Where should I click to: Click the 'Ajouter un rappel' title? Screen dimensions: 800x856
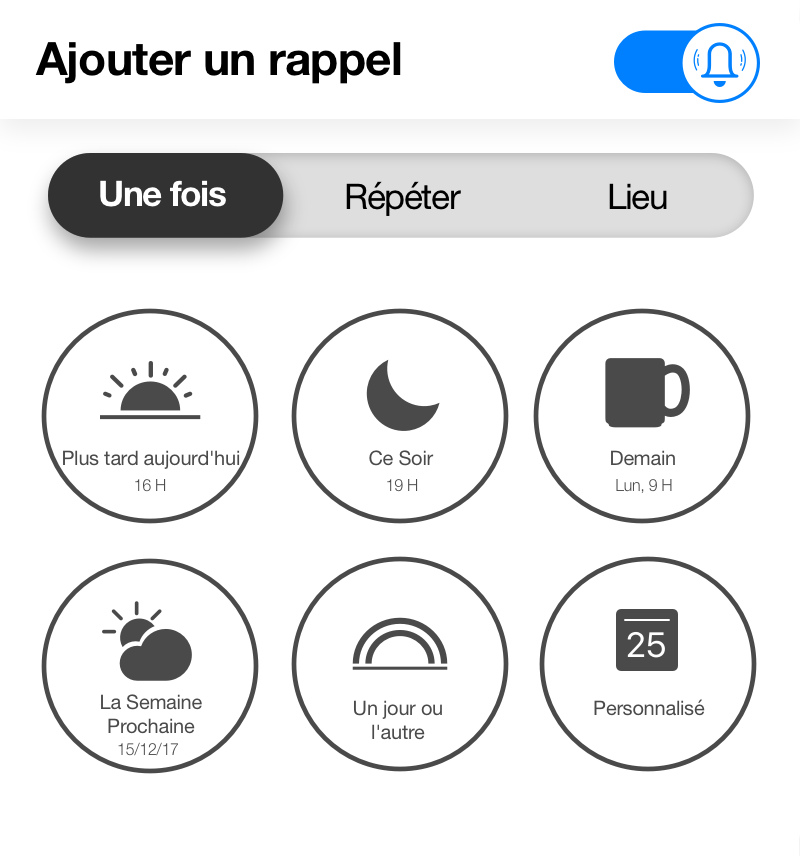tap(220, 62)
